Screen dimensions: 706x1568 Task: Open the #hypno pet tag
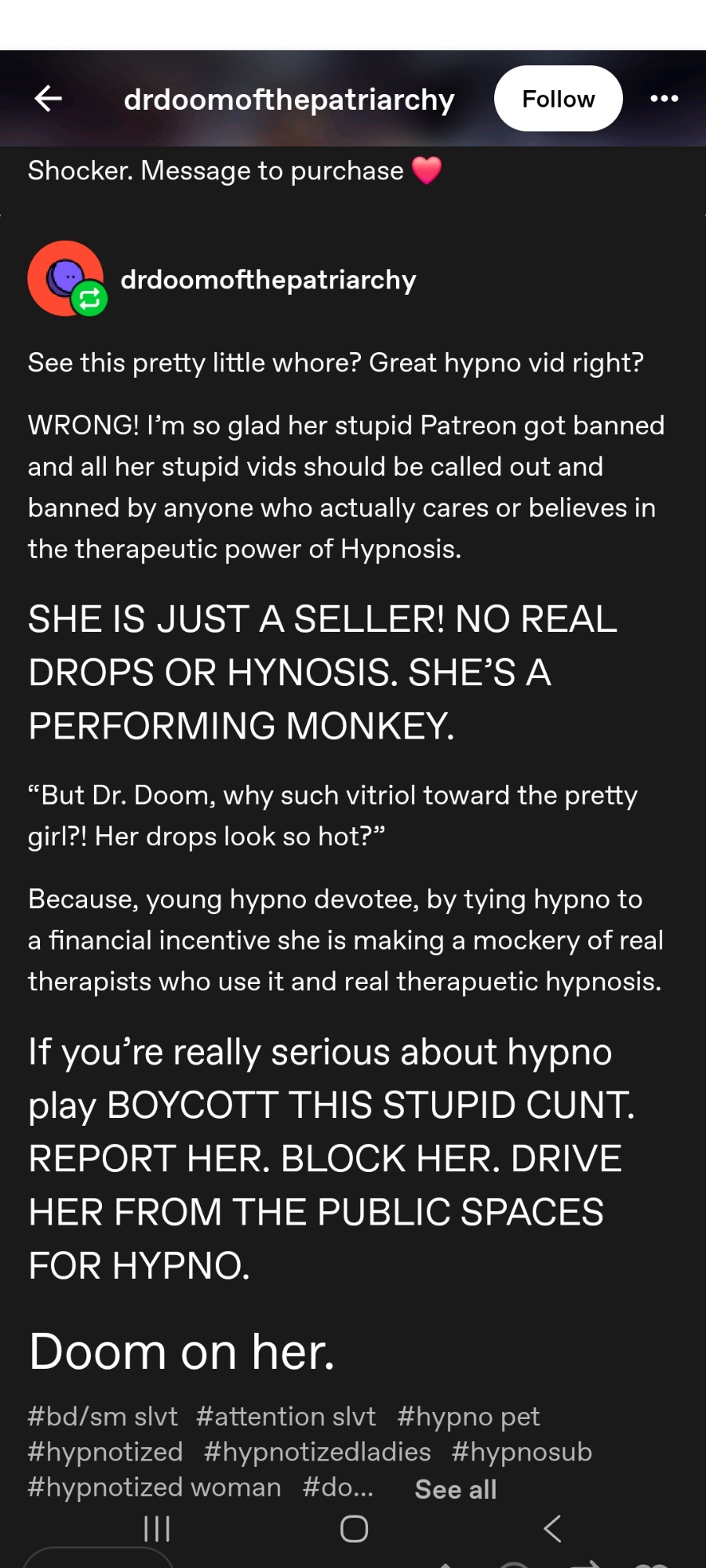click(468, 1417)
